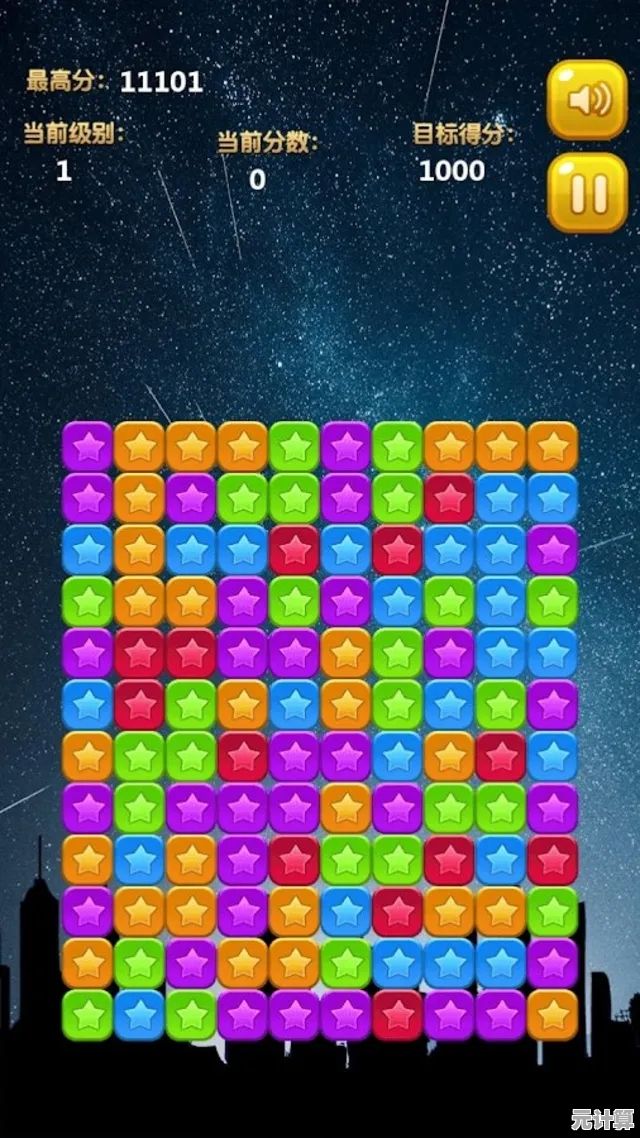Pop the only orange star in bottom row
Screen dimensions: 640x1138
point(552,1014)
